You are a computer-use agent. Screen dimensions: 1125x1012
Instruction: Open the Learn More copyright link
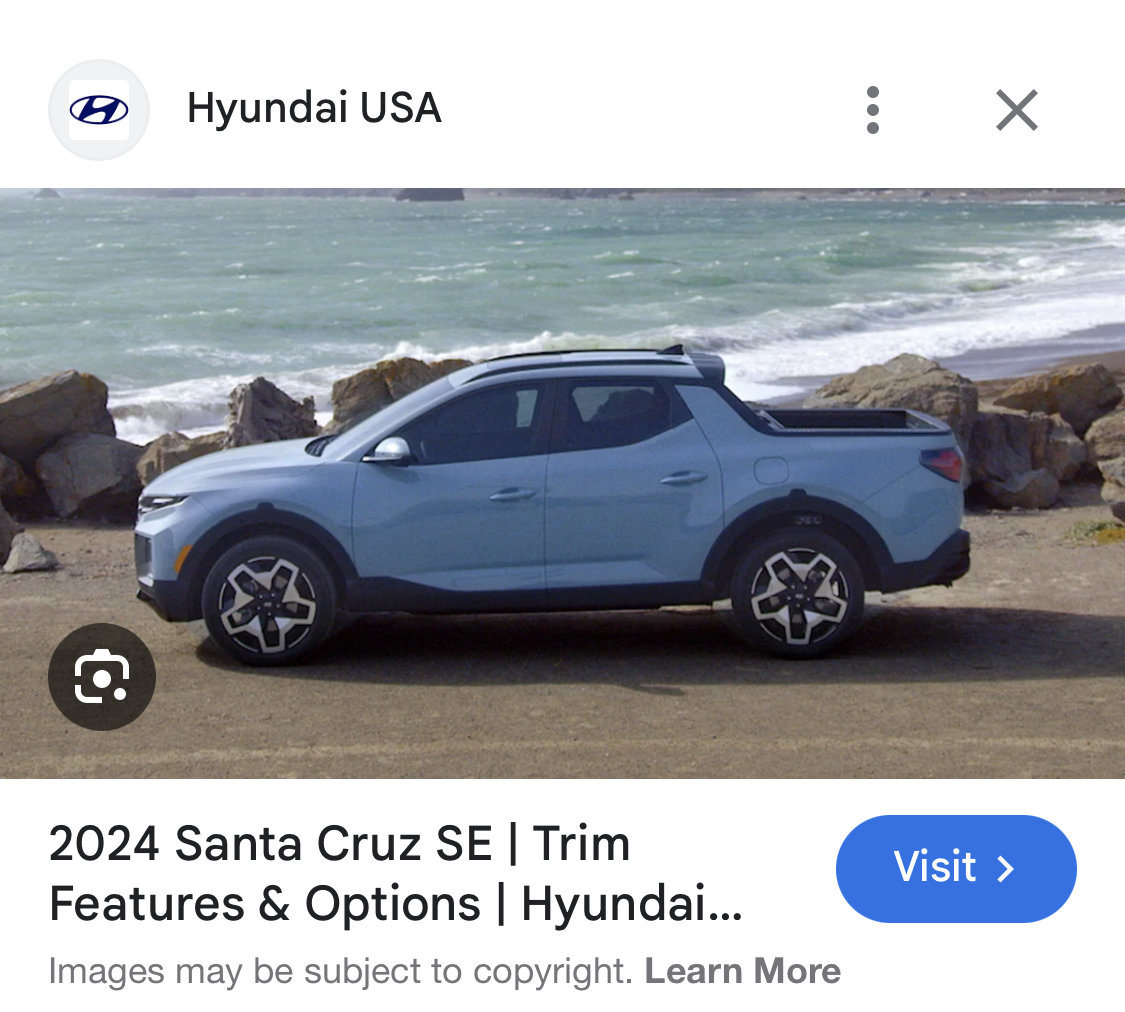(742, 971)
